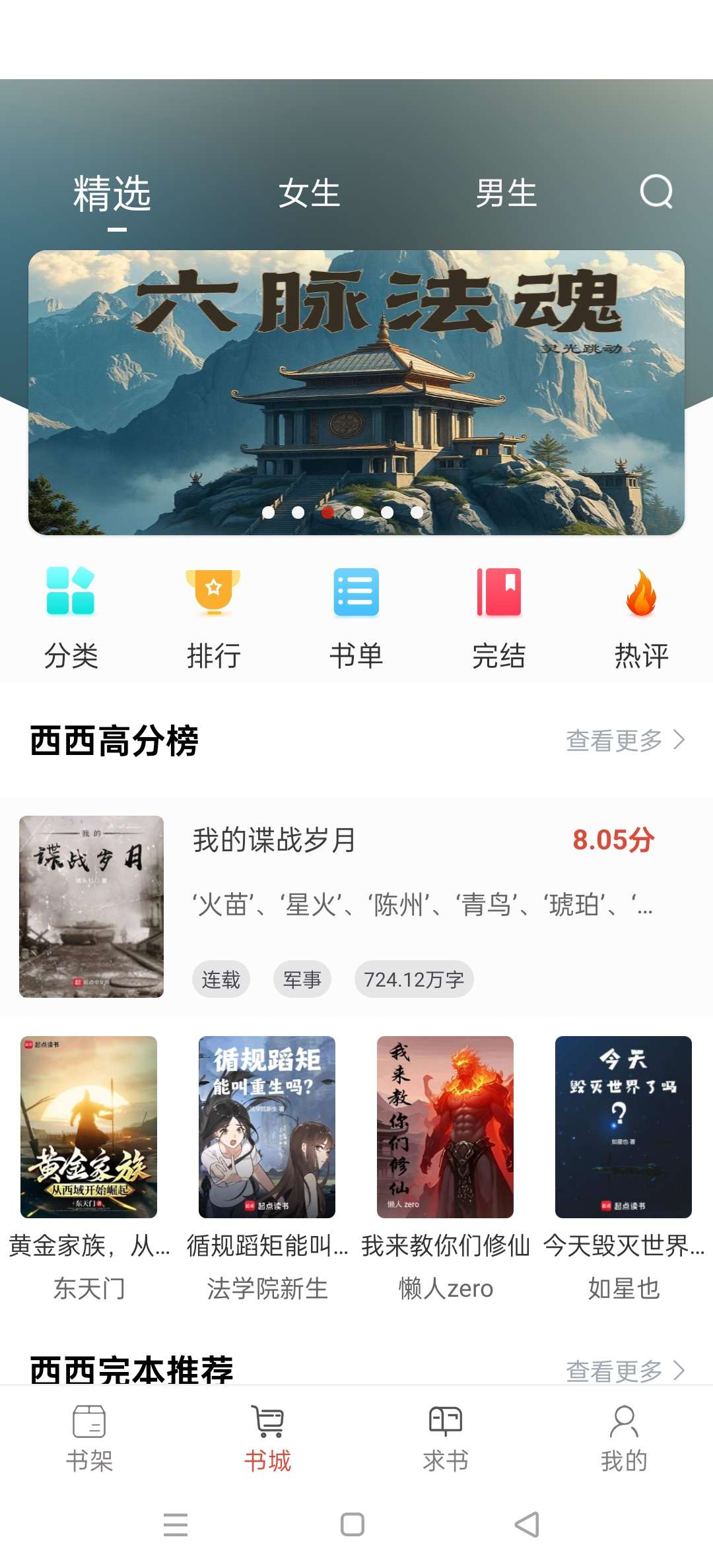Screen dimensions: 713x1568
Task: Go to the 我的 profile tab
Action: (624, 1439)
